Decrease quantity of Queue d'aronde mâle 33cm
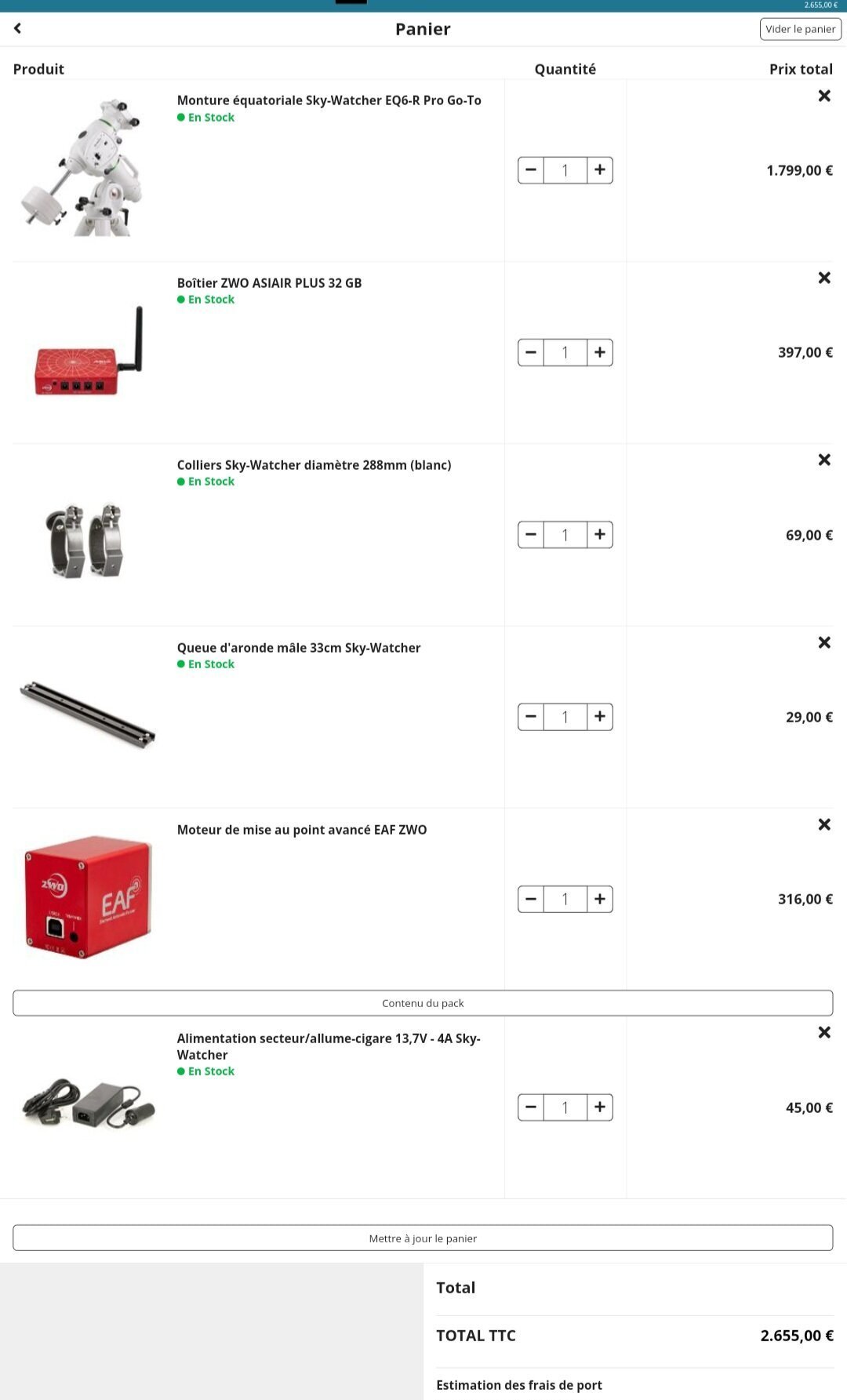 tap(531, 717)
